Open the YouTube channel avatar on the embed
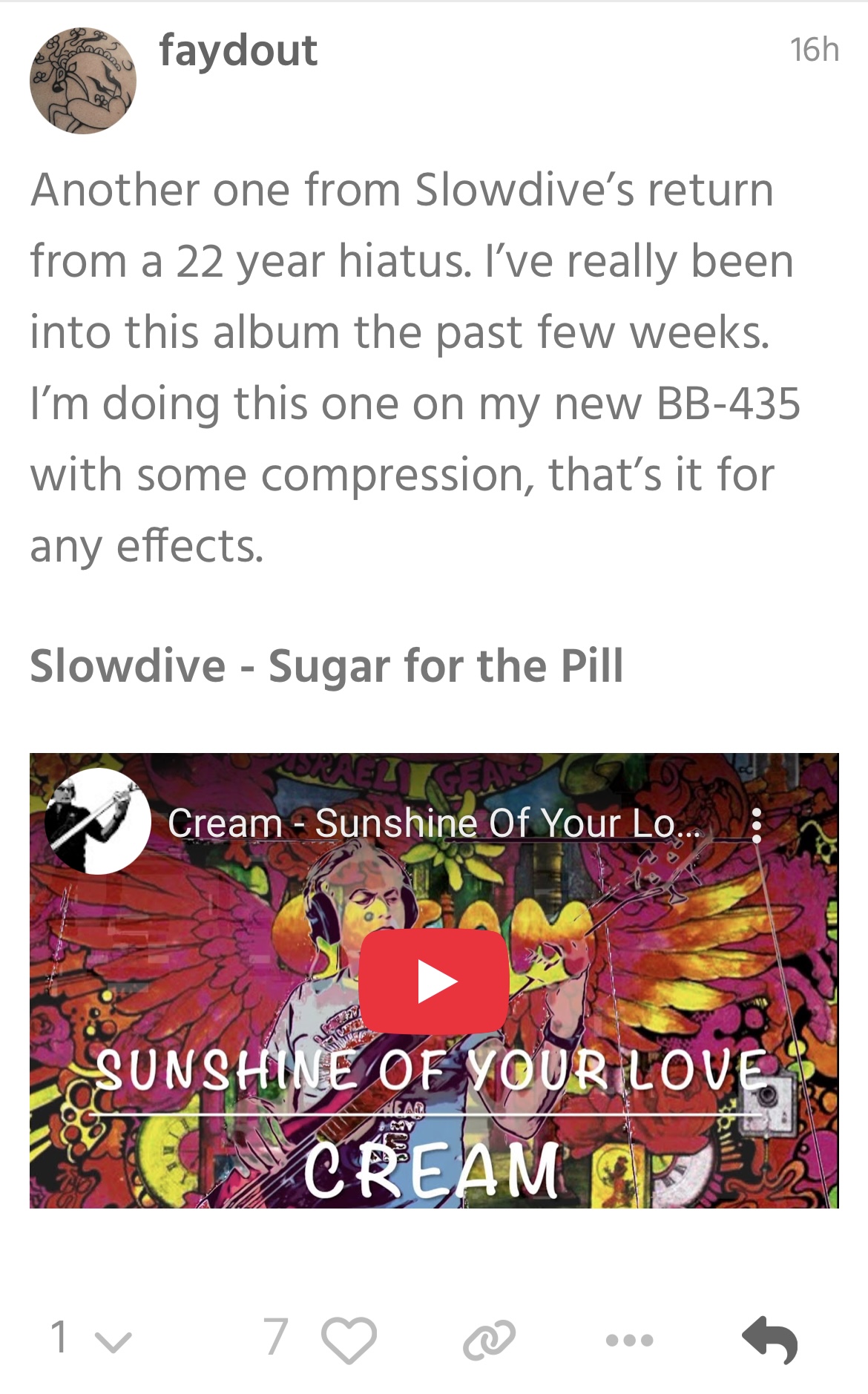 97,821
